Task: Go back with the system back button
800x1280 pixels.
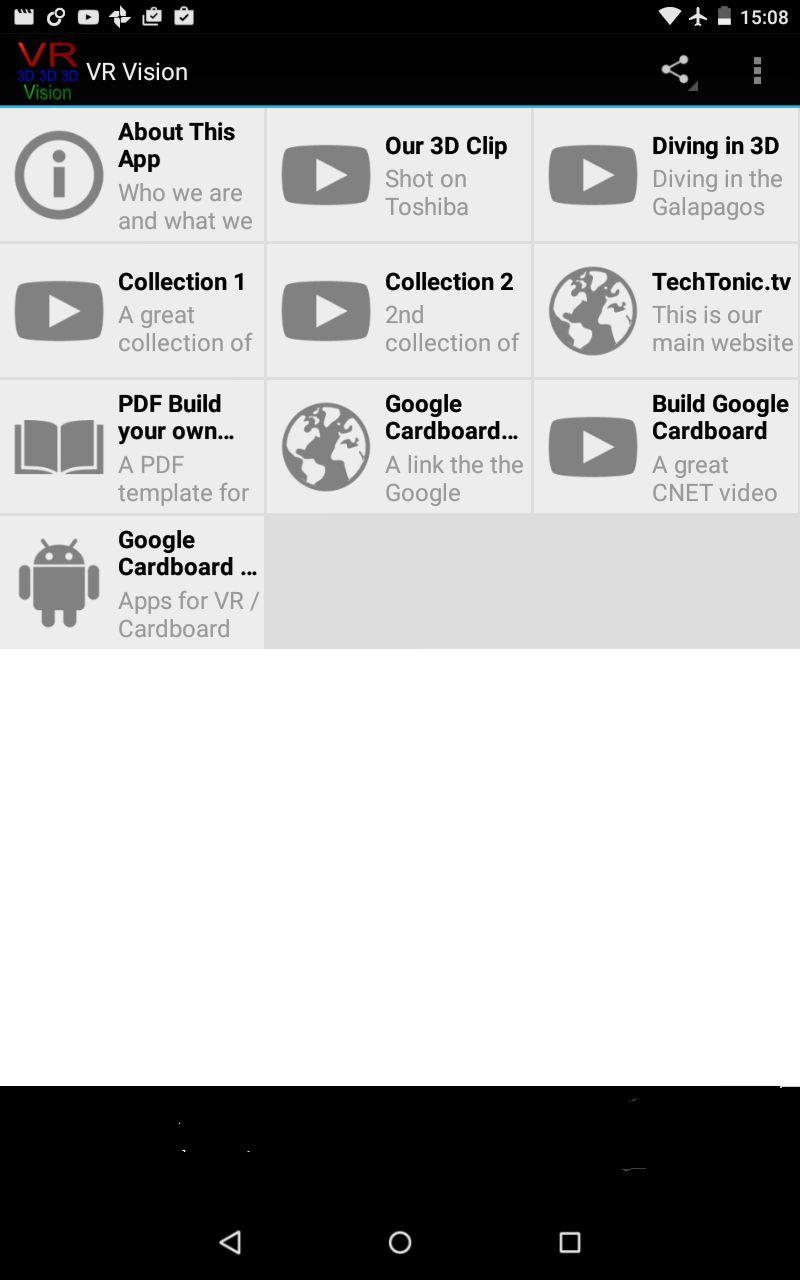Action: 230,1242
